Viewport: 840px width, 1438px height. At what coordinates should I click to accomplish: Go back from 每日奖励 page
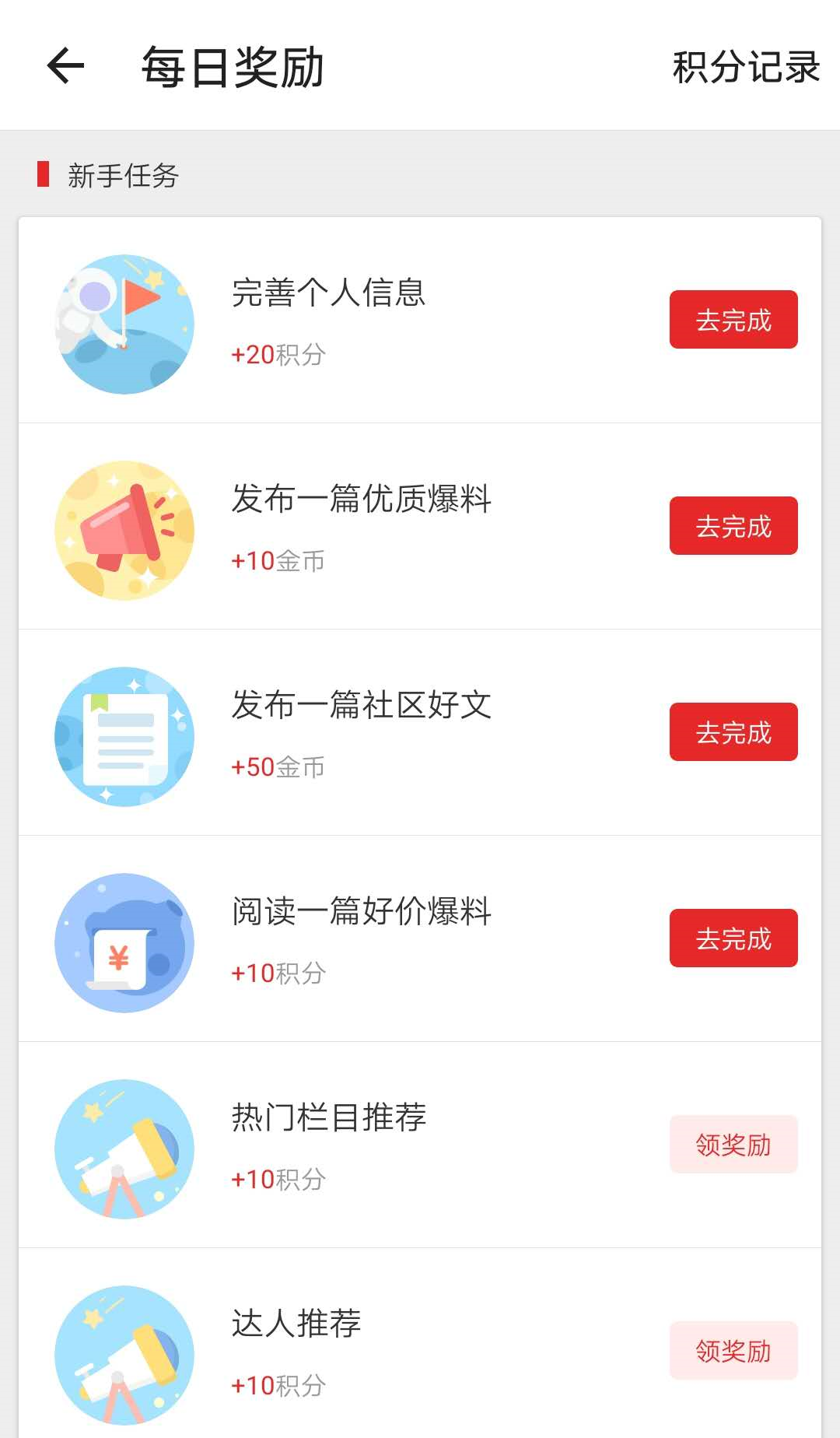[x=65, y=65]
